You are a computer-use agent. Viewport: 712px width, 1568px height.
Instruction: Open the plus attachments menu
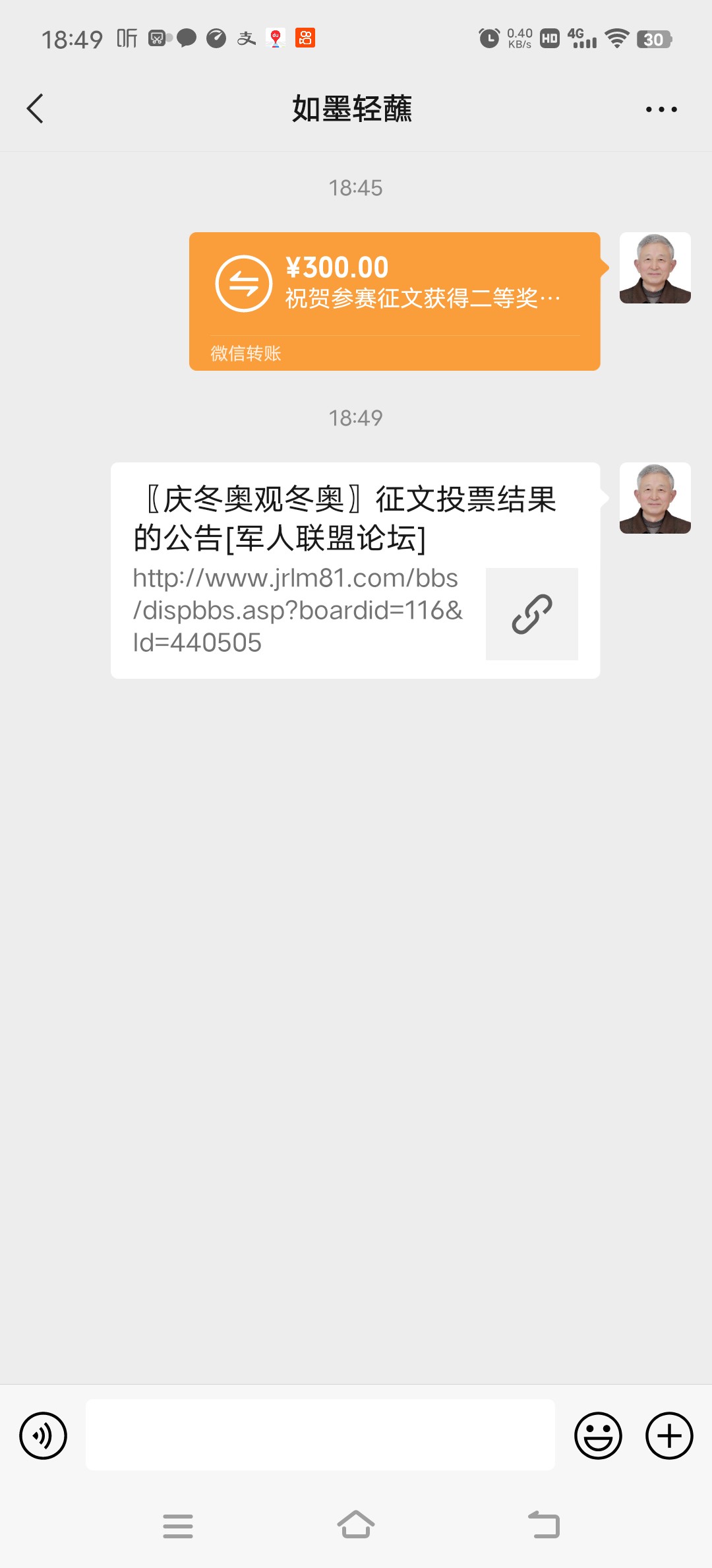[669, 1435]
